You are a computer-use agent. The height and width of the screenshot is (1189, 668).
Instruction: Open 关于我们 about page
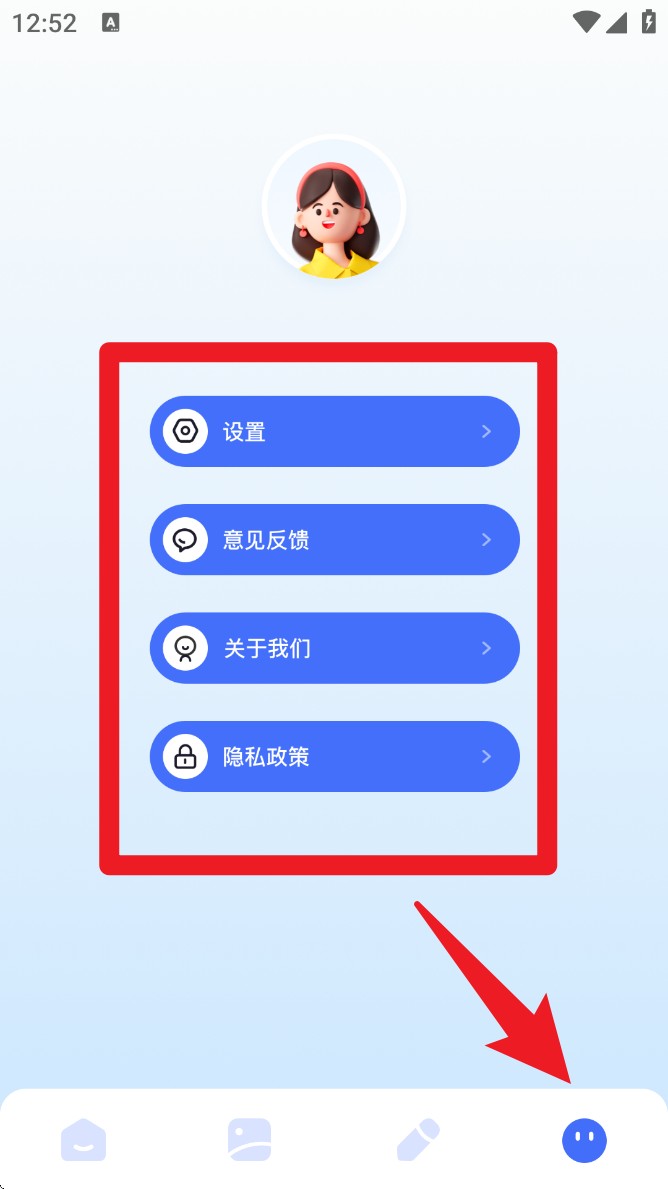[x=334, y=648]
